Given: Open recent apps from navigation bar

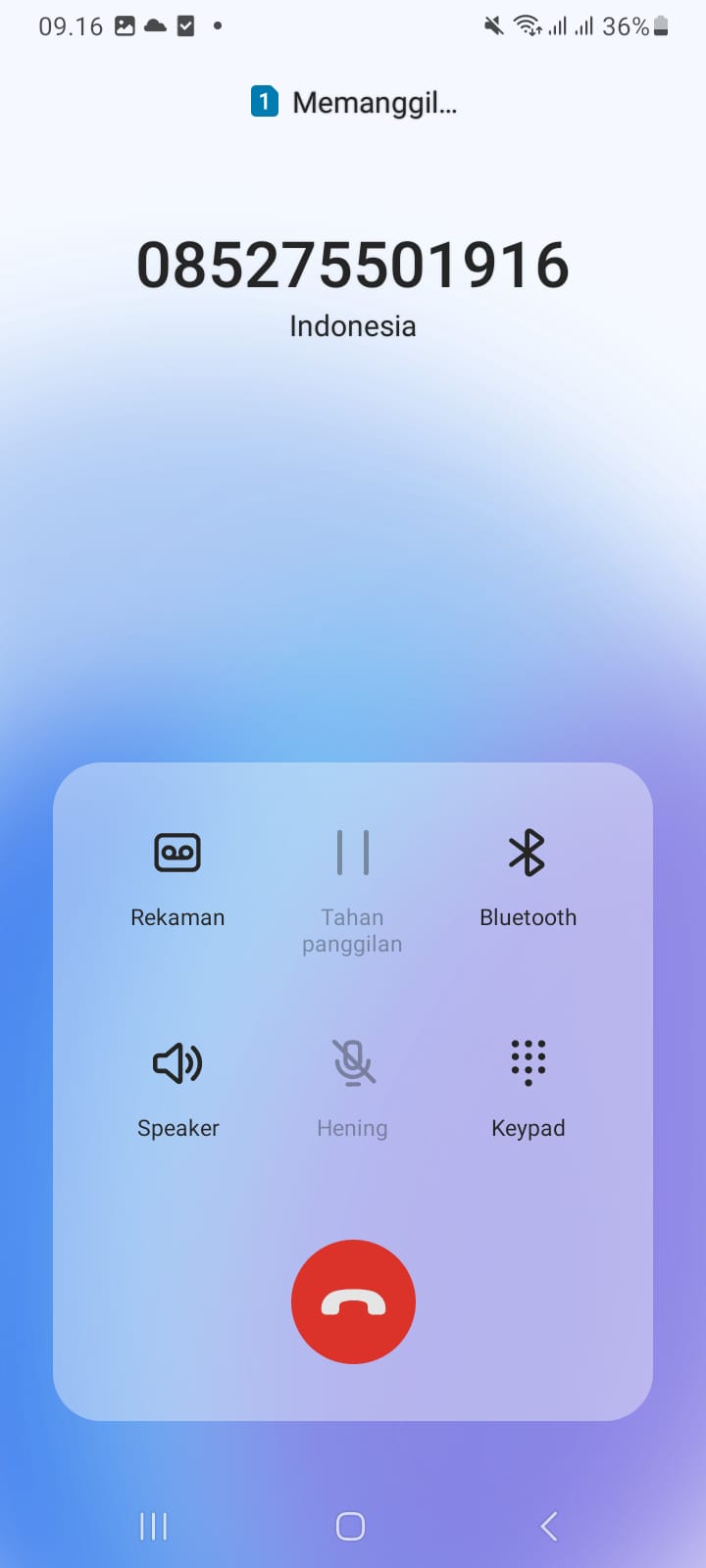Looking at the screenshot, I should (154, 1526).
